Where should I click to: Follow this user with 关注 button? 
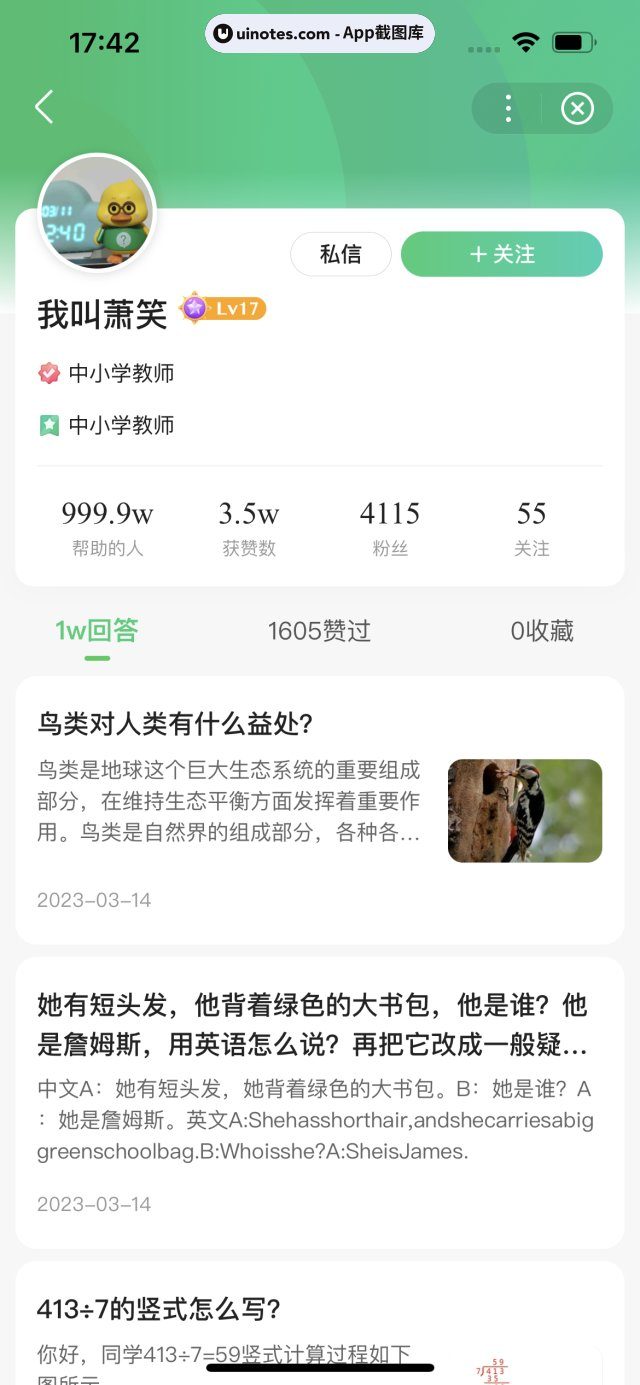502,254
